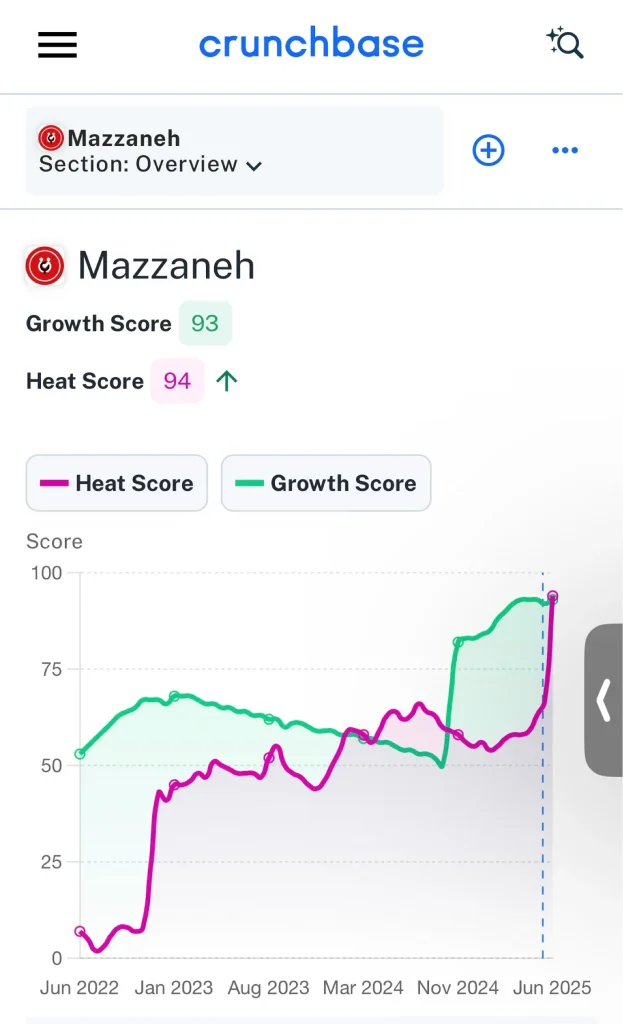Open the AI search icon
623x1024 pixels.
tap(565, 43)
